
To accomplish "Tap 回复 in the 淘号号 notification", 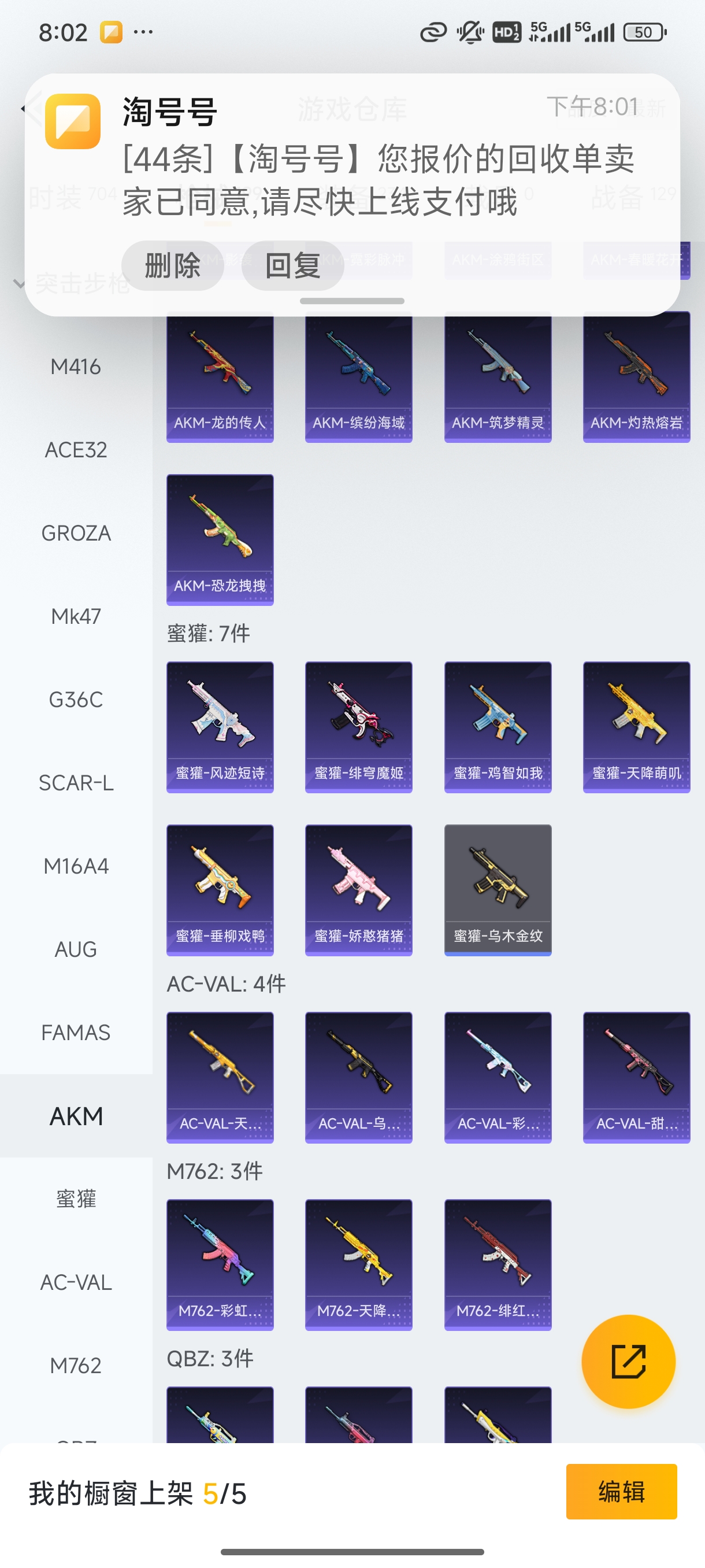I will [x=292, y=266].
